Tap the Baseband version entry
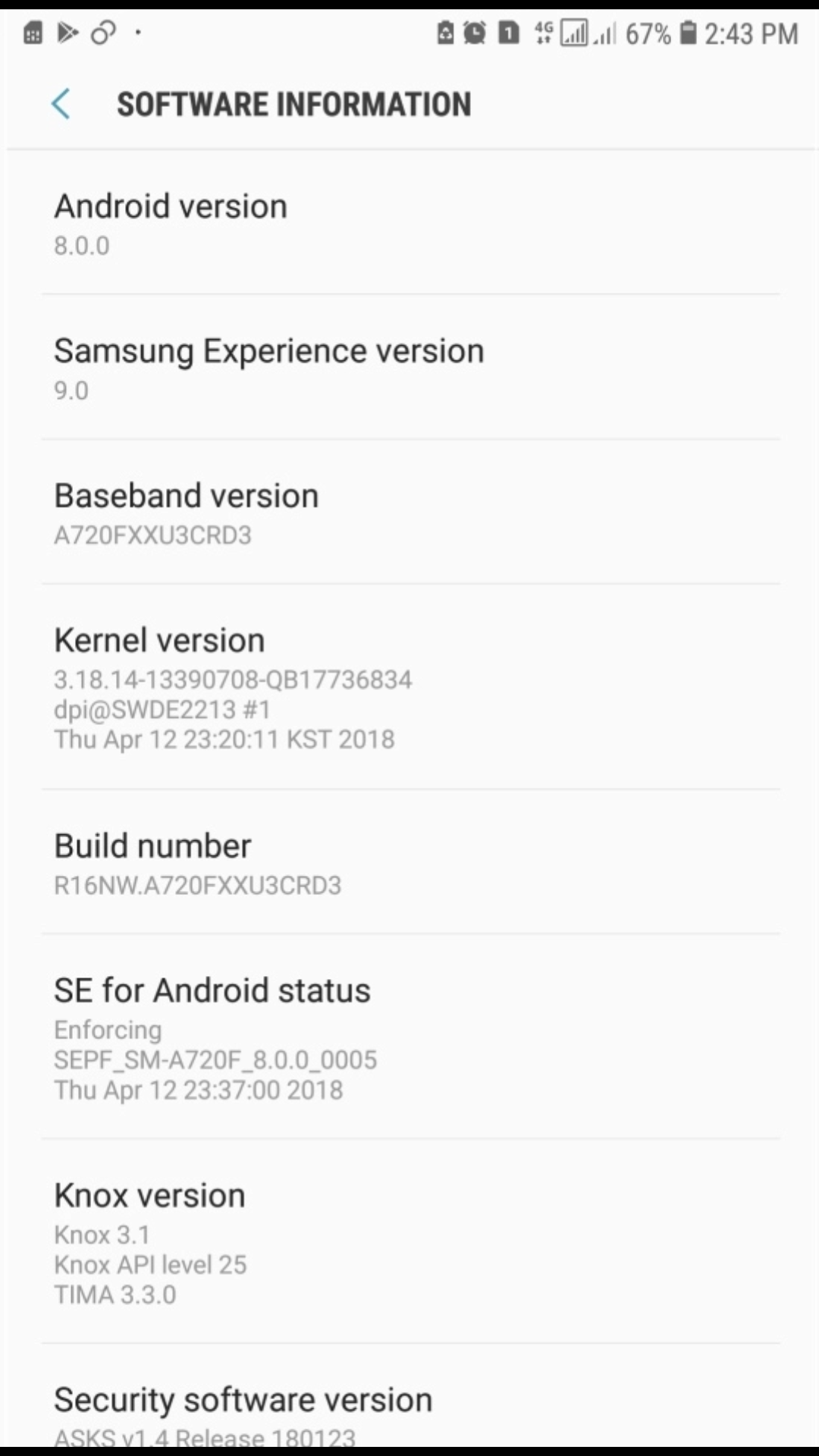Image resolution: width=819 pixels, height=1456 pixels. (x=409, y=512)
